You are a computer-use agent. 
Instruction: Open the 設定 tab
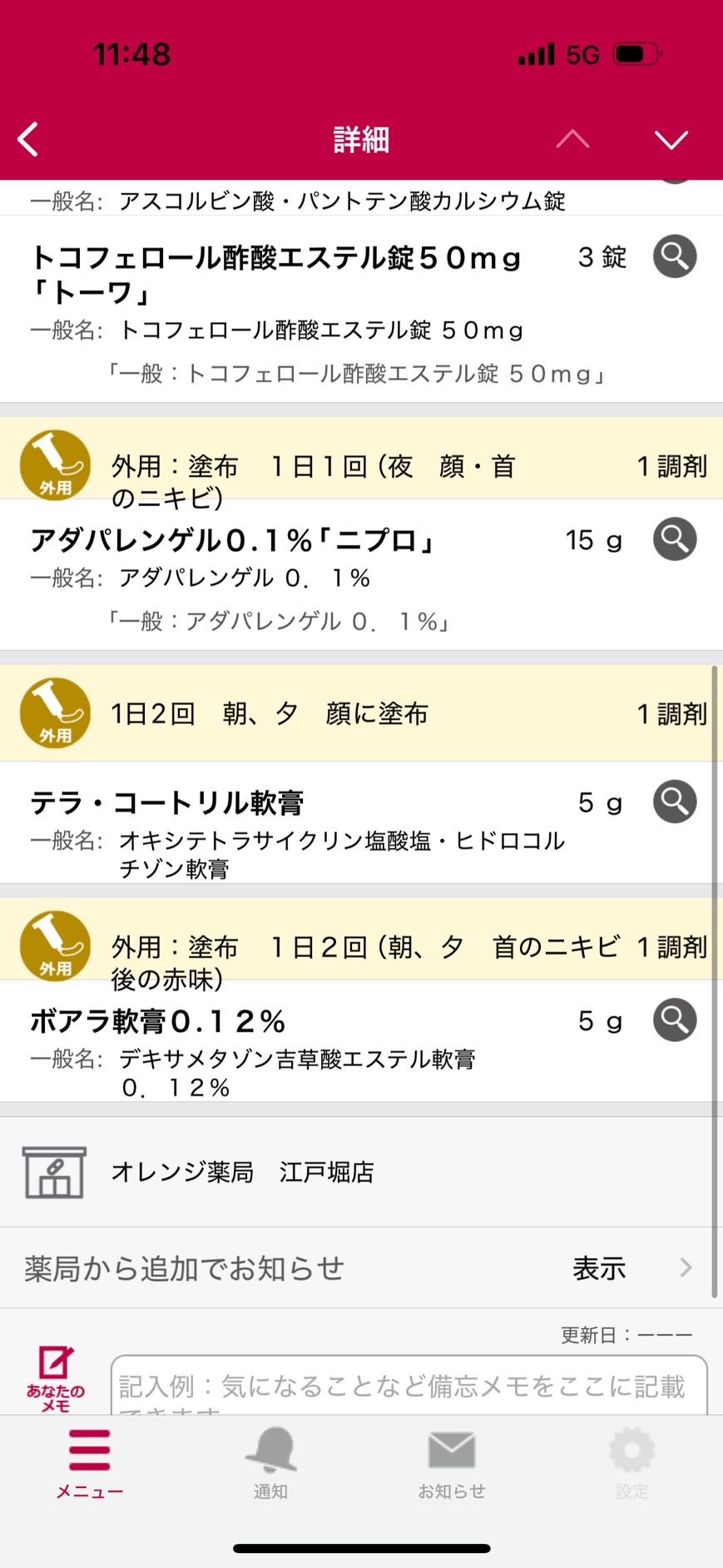pos(631,1464)
